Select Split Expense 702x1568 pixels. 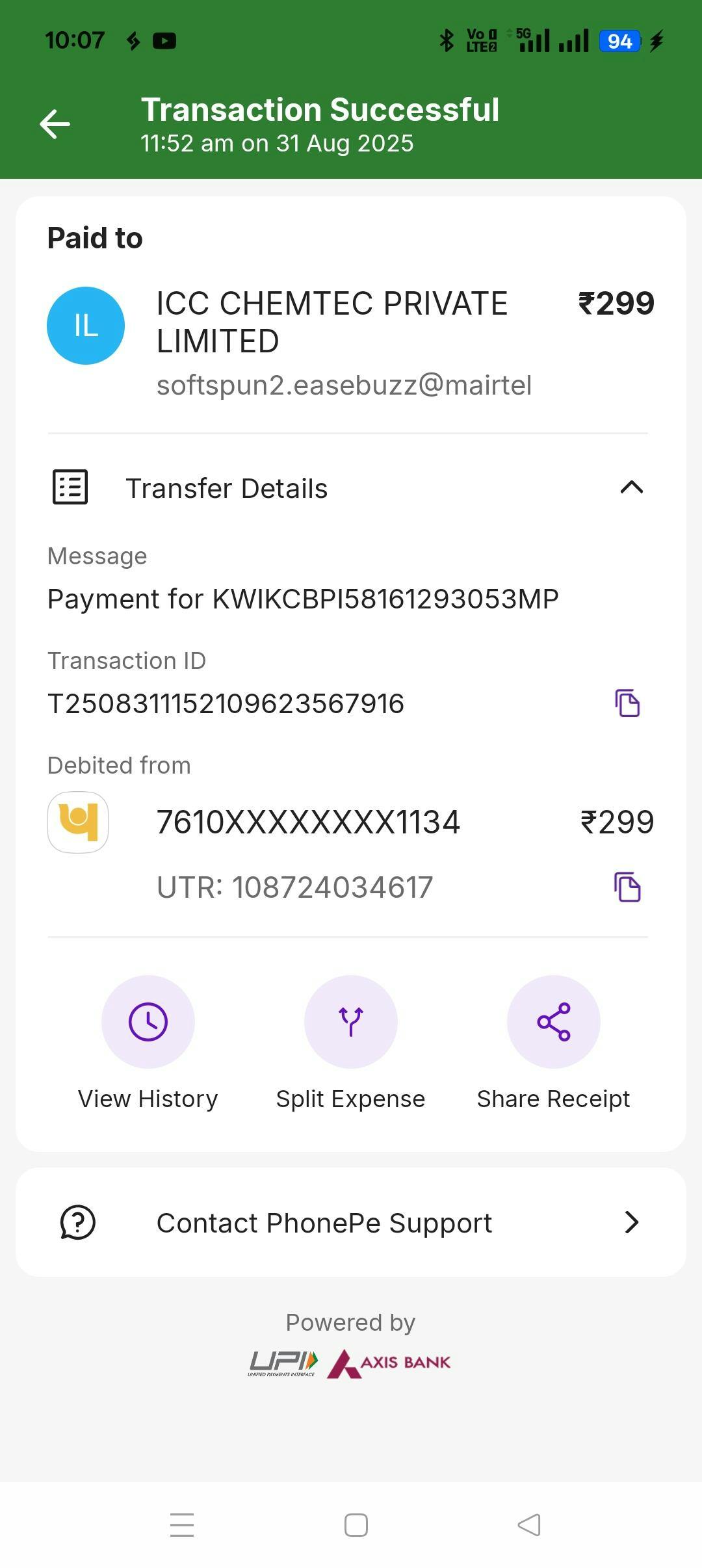click(x=351, y=1022)
